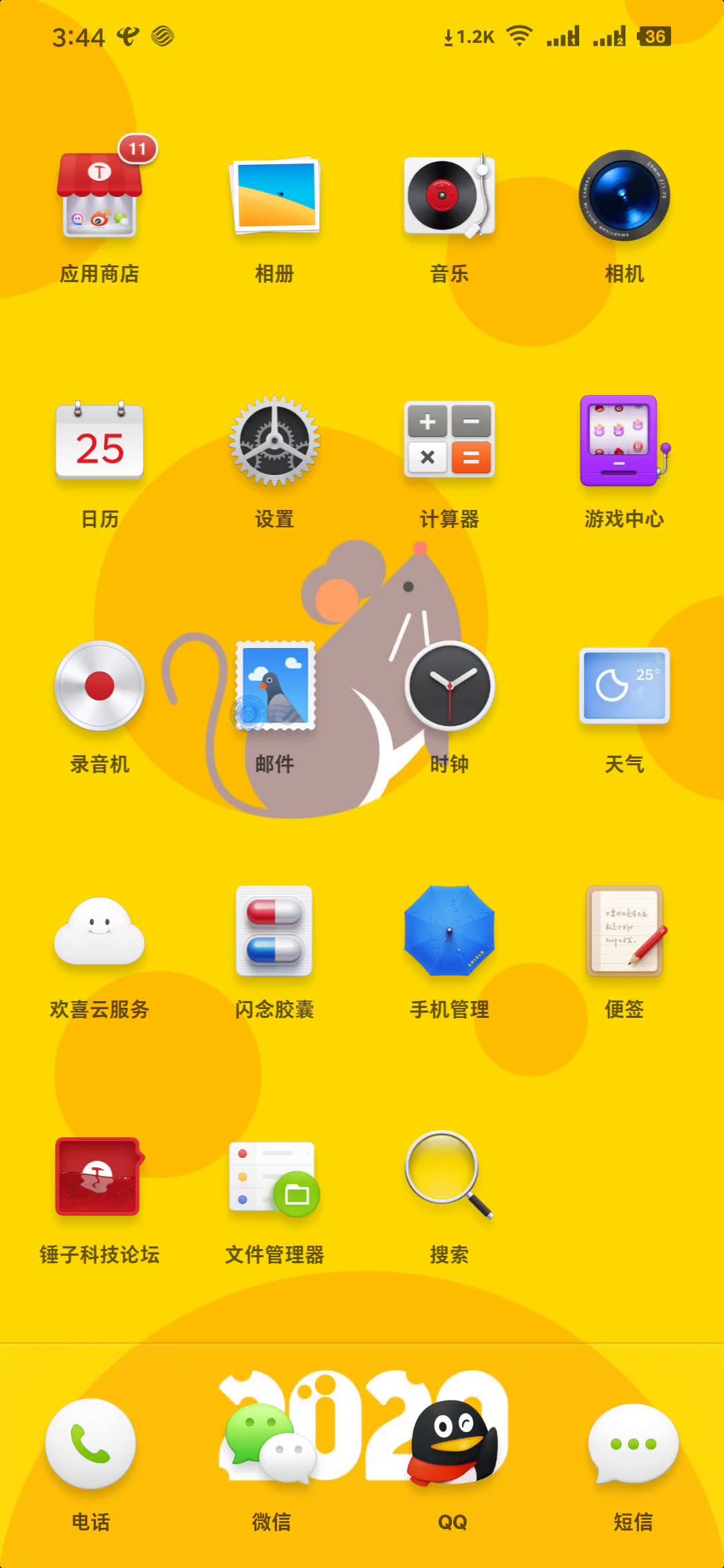Open the 录音机 voice recorder
Screen dimensions: 724x1568
99,686
